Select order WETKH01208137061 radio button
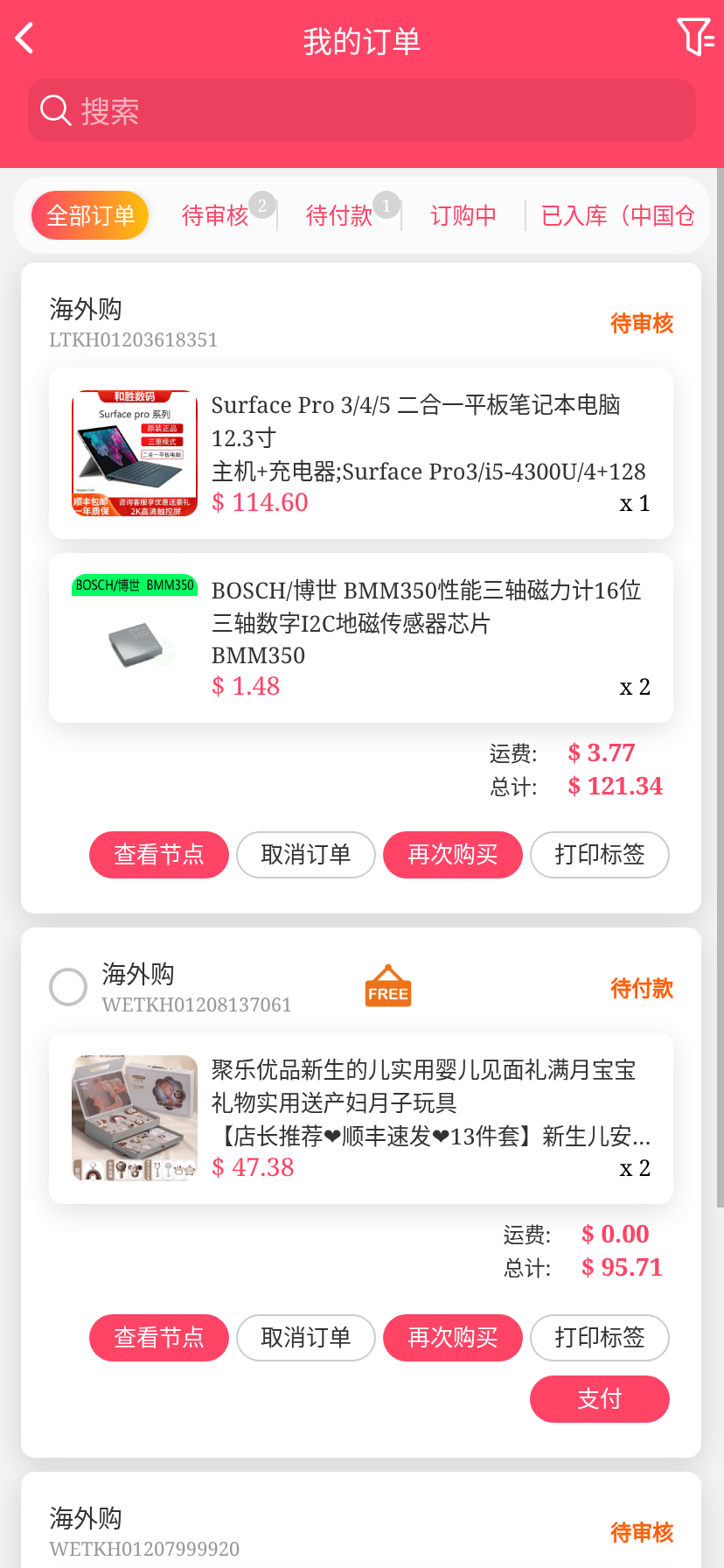 coord(68,988)
